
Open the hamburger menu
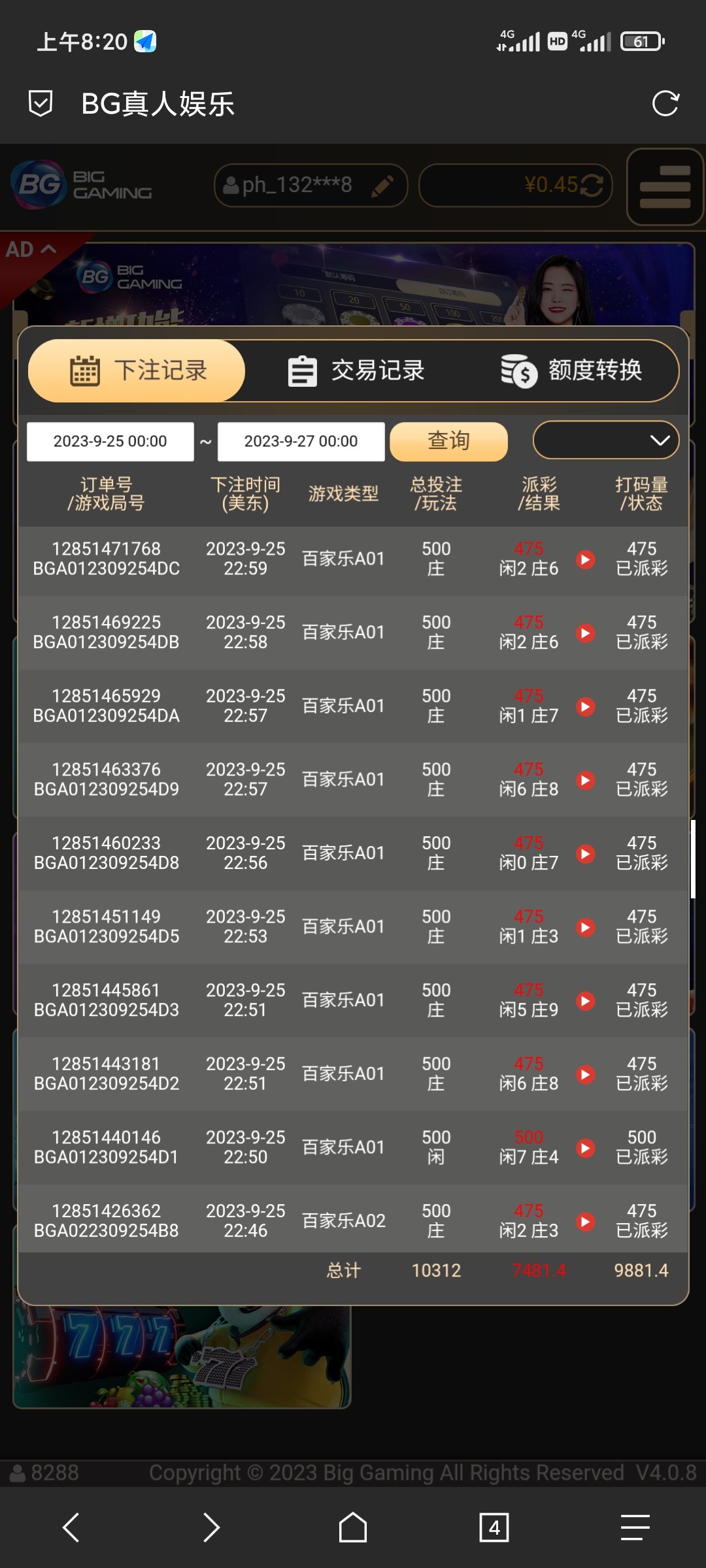665,187
